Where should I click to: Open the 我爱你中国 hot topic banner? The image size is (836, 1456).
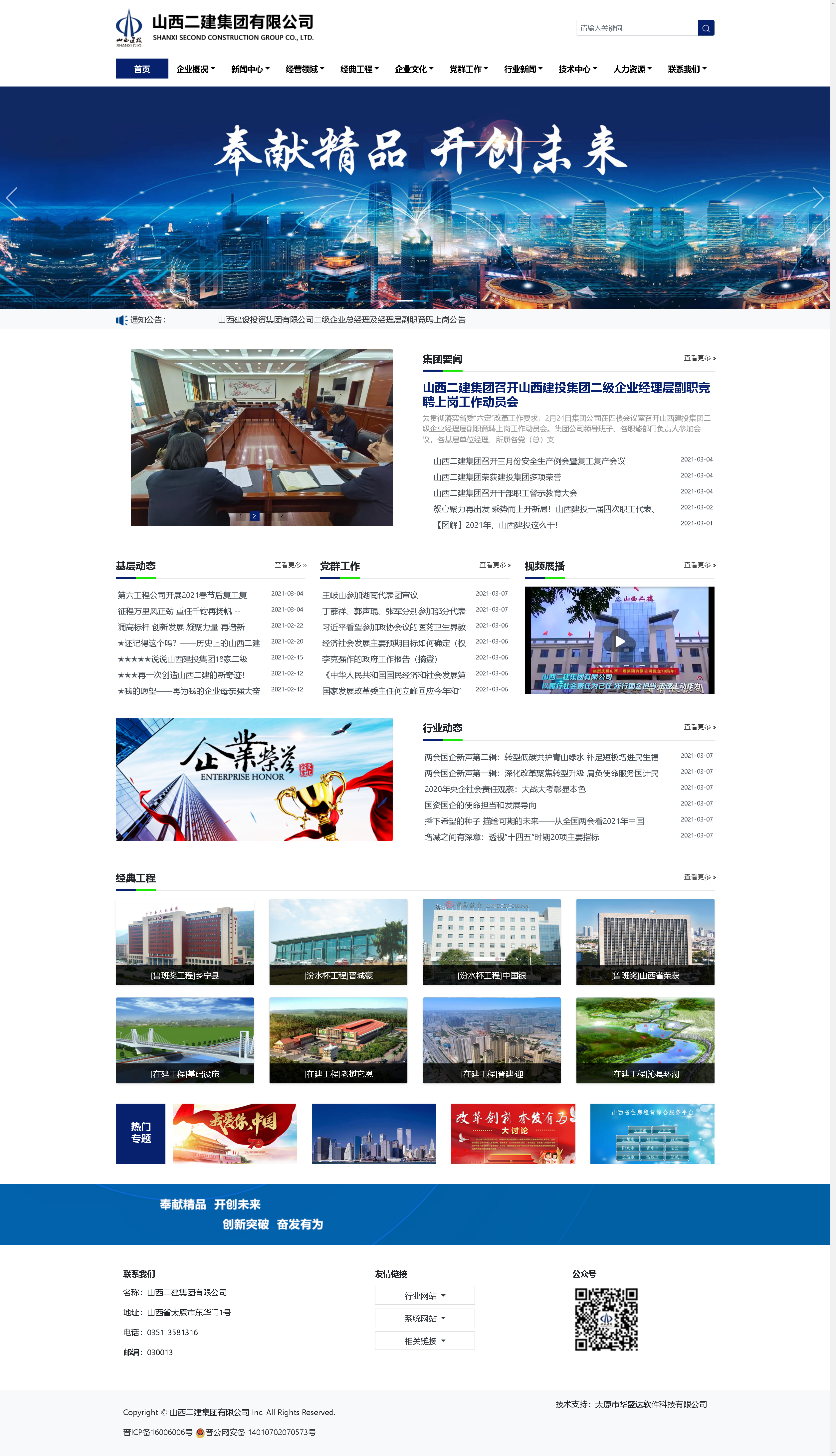[x=235, y=1134]
